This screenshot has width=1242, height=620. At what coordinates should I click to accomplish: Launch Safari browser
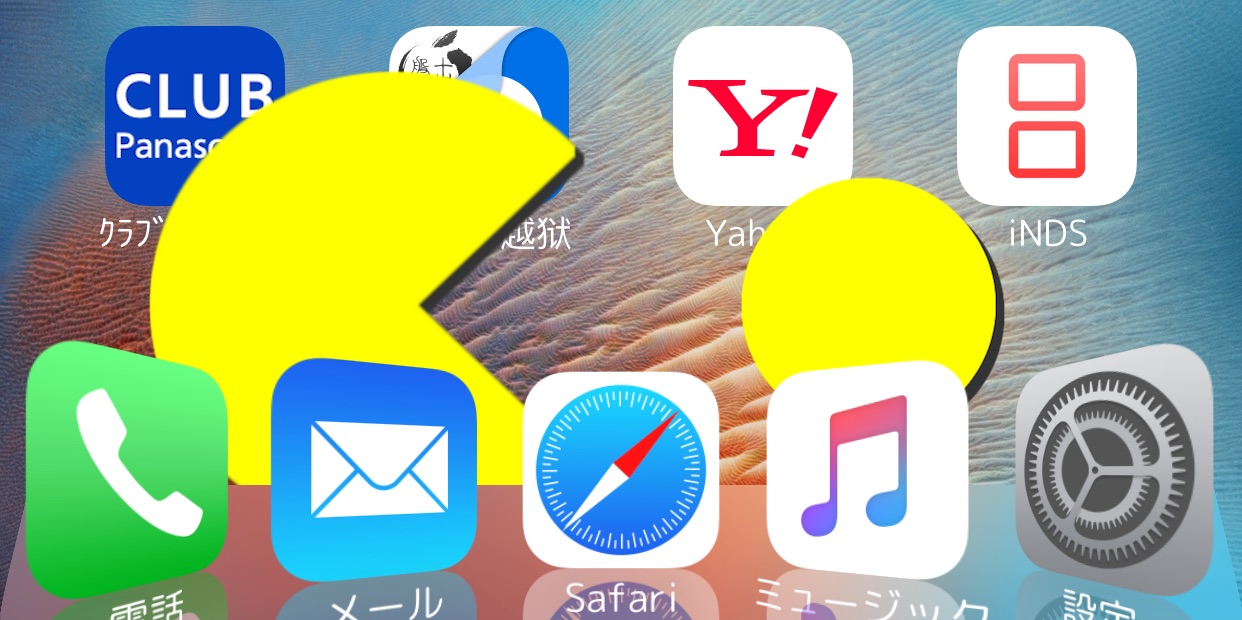620,470
